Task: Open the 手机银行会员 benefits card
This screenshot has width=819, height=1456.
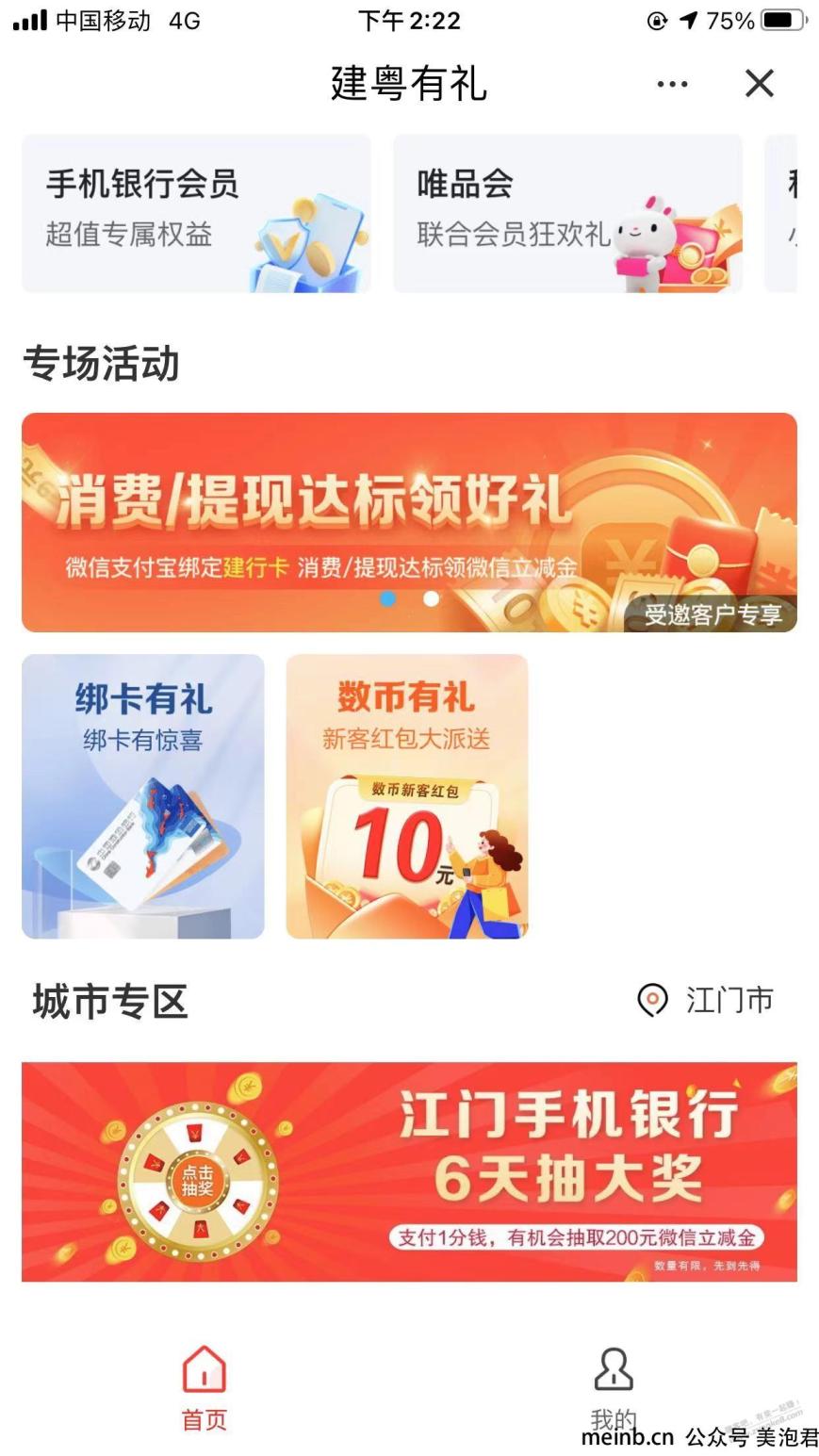Action: tap(196, 213)
